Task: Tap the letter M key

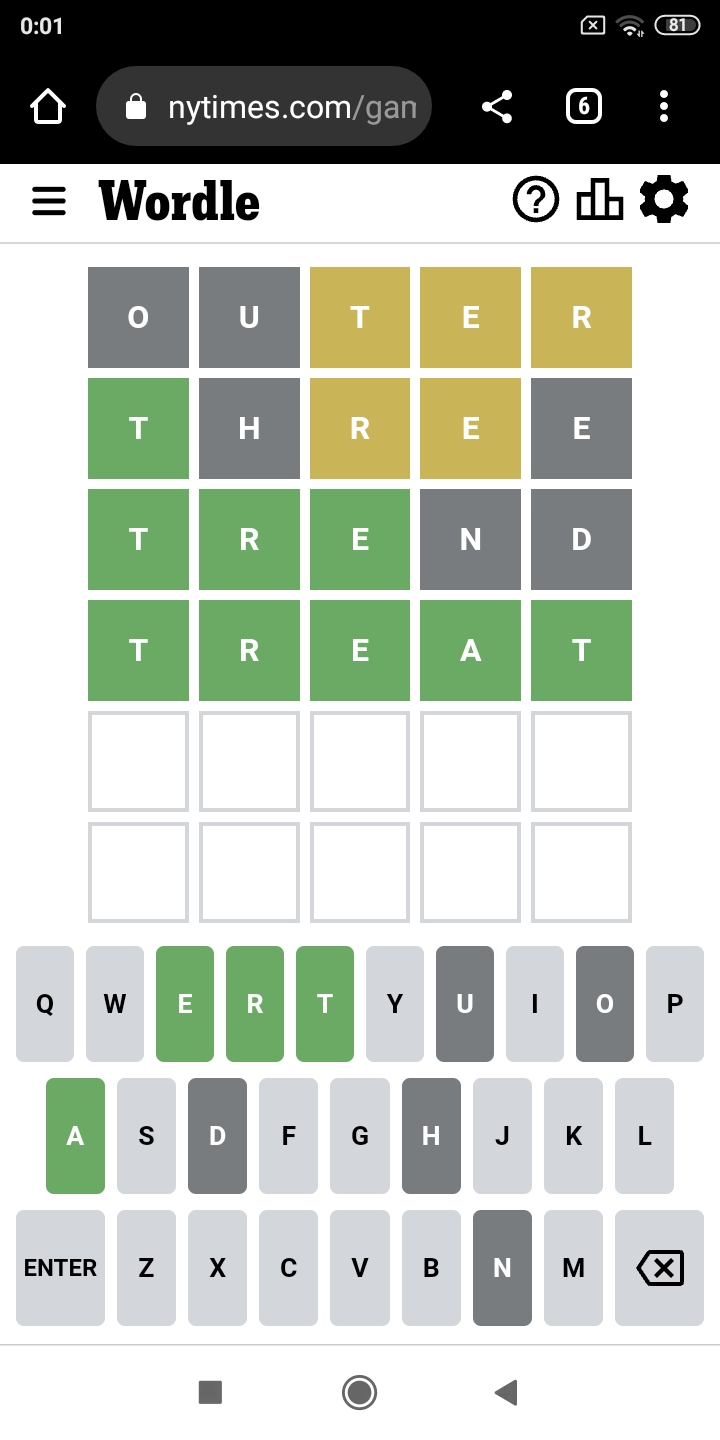Action: click(x=573, y=1268)
